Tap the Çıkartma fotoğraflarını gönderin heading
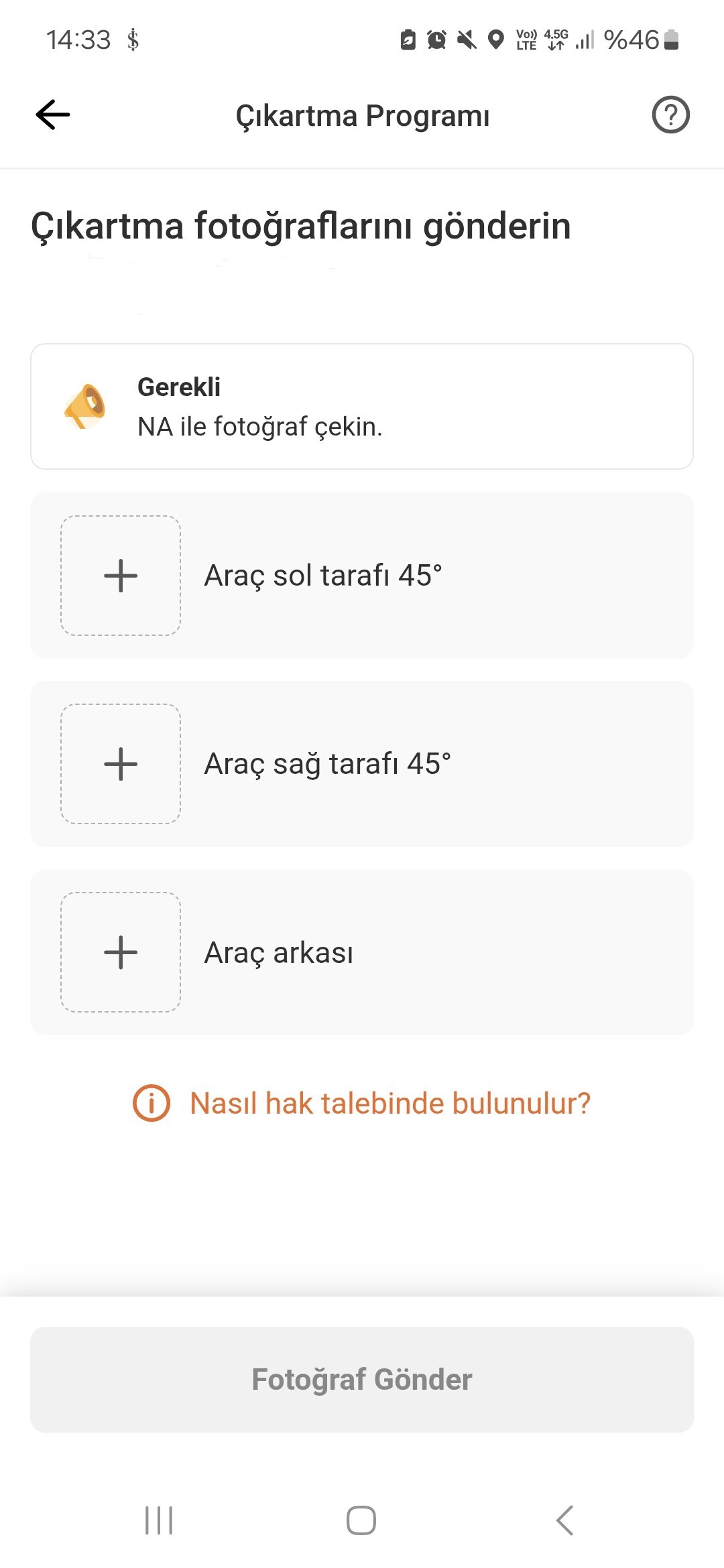This screenshot has height=1568, width=724. tap(300, 226)
